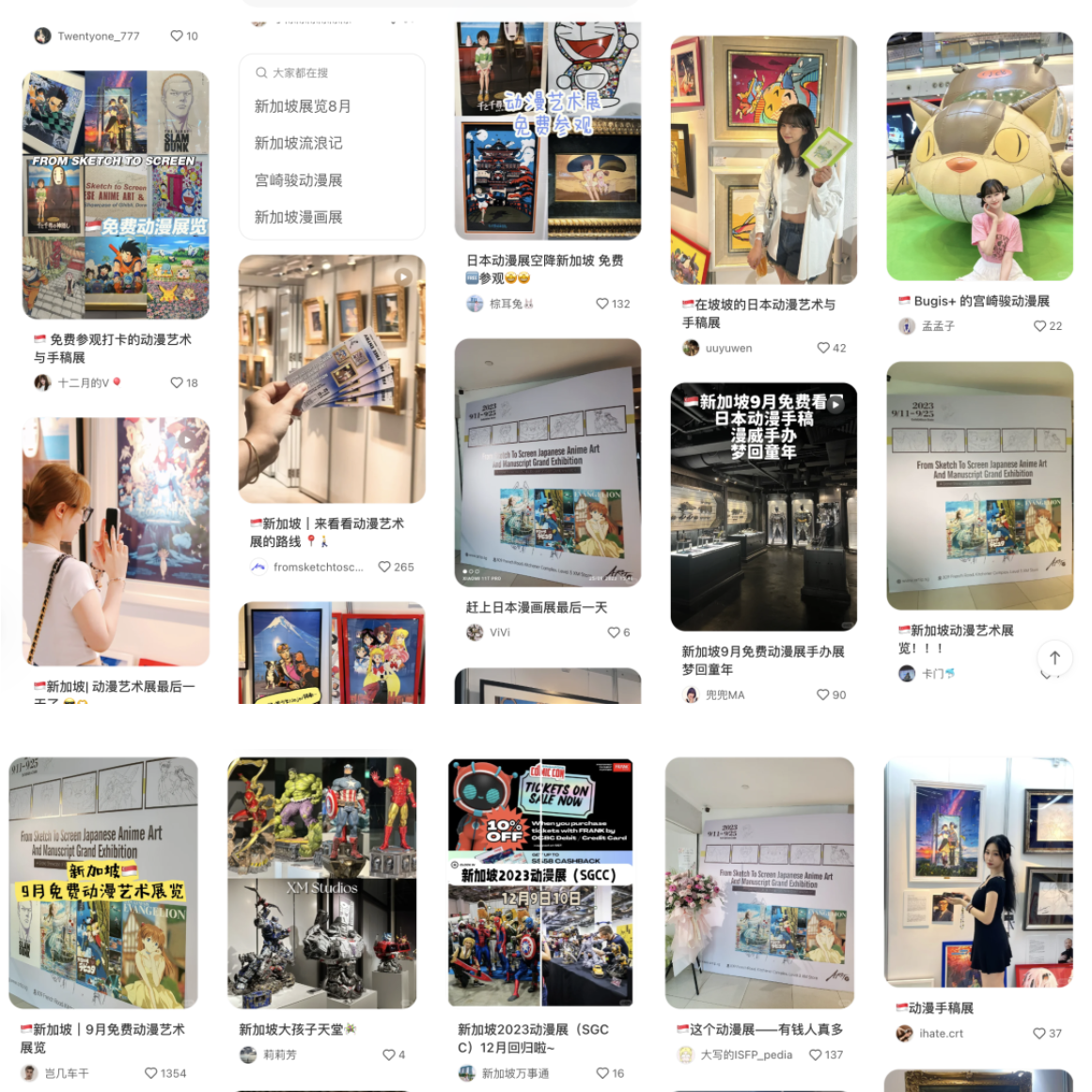The image size is (1092, 1092).
Task: Like uuyuwen's post
Action: point(823,348)
